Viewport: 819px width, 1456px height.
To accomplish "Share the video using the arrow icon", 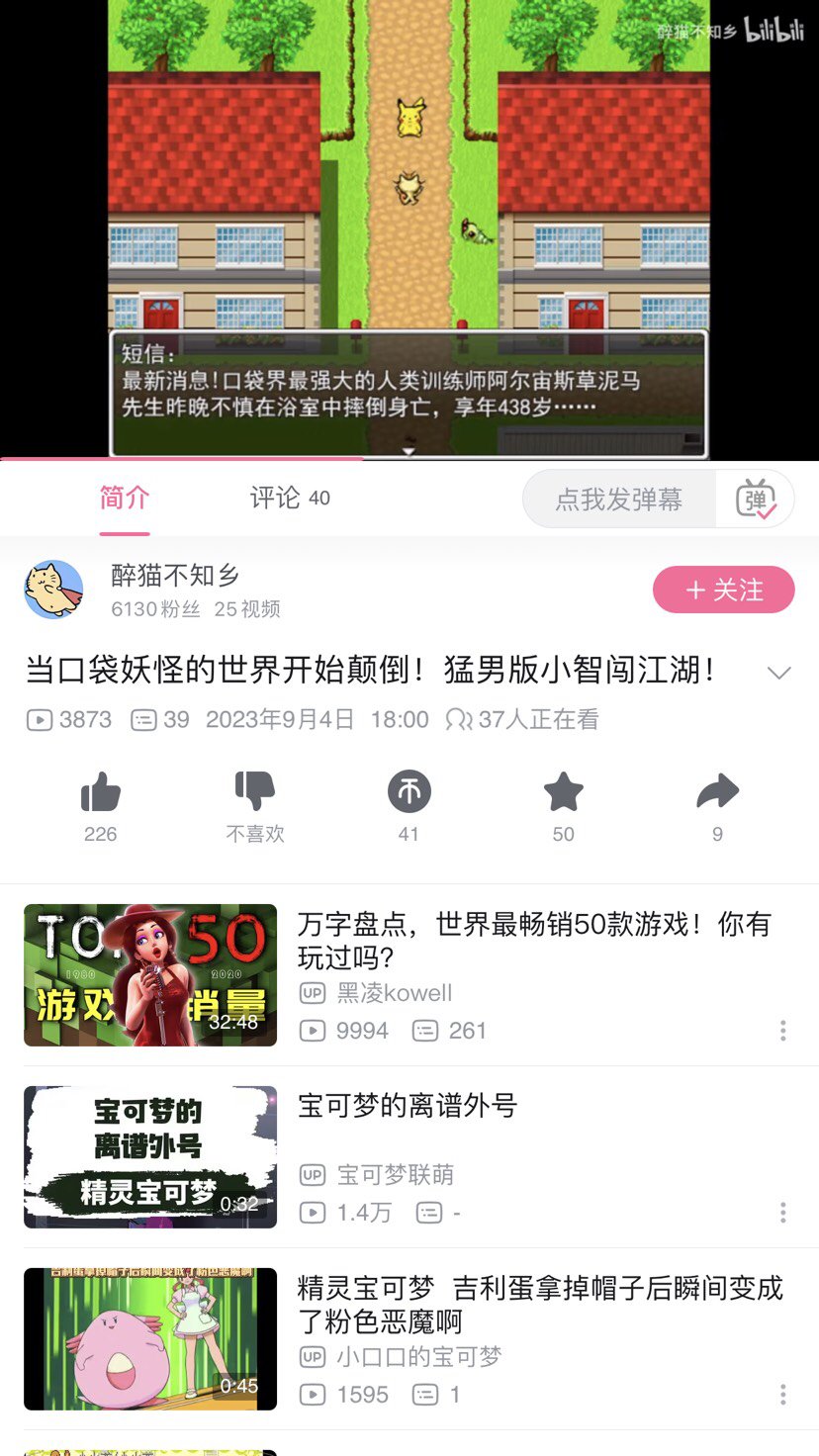I will point(719,791).
